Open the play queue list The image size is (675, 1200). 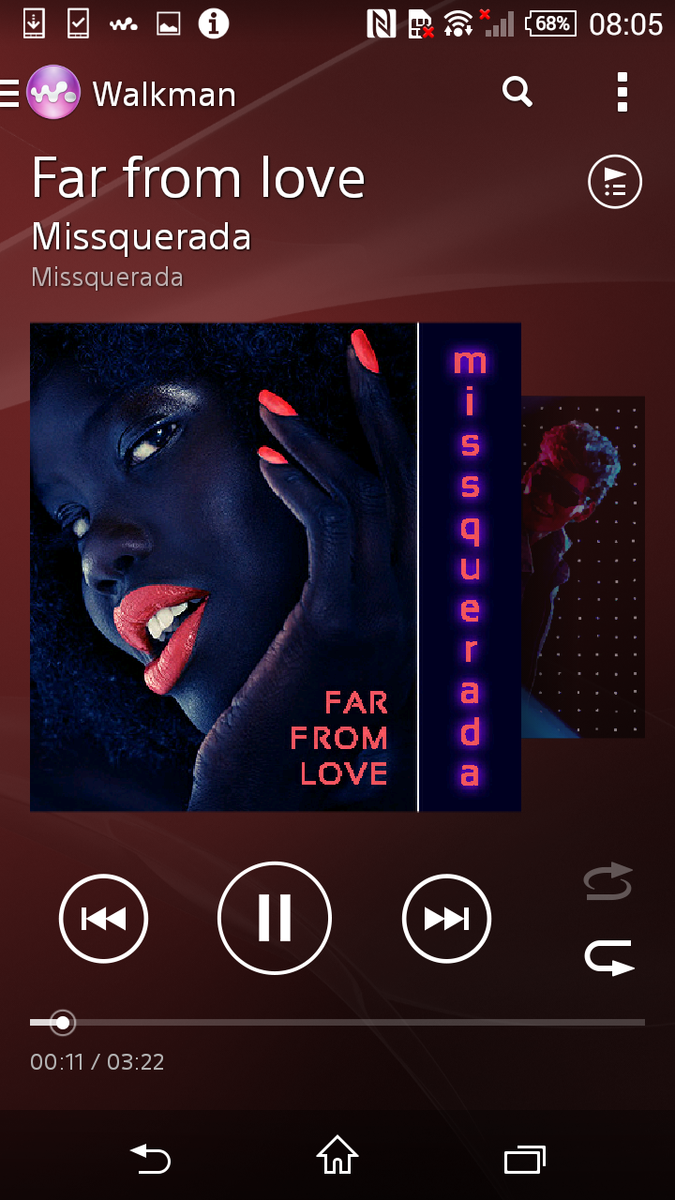[x=614, y=183]
